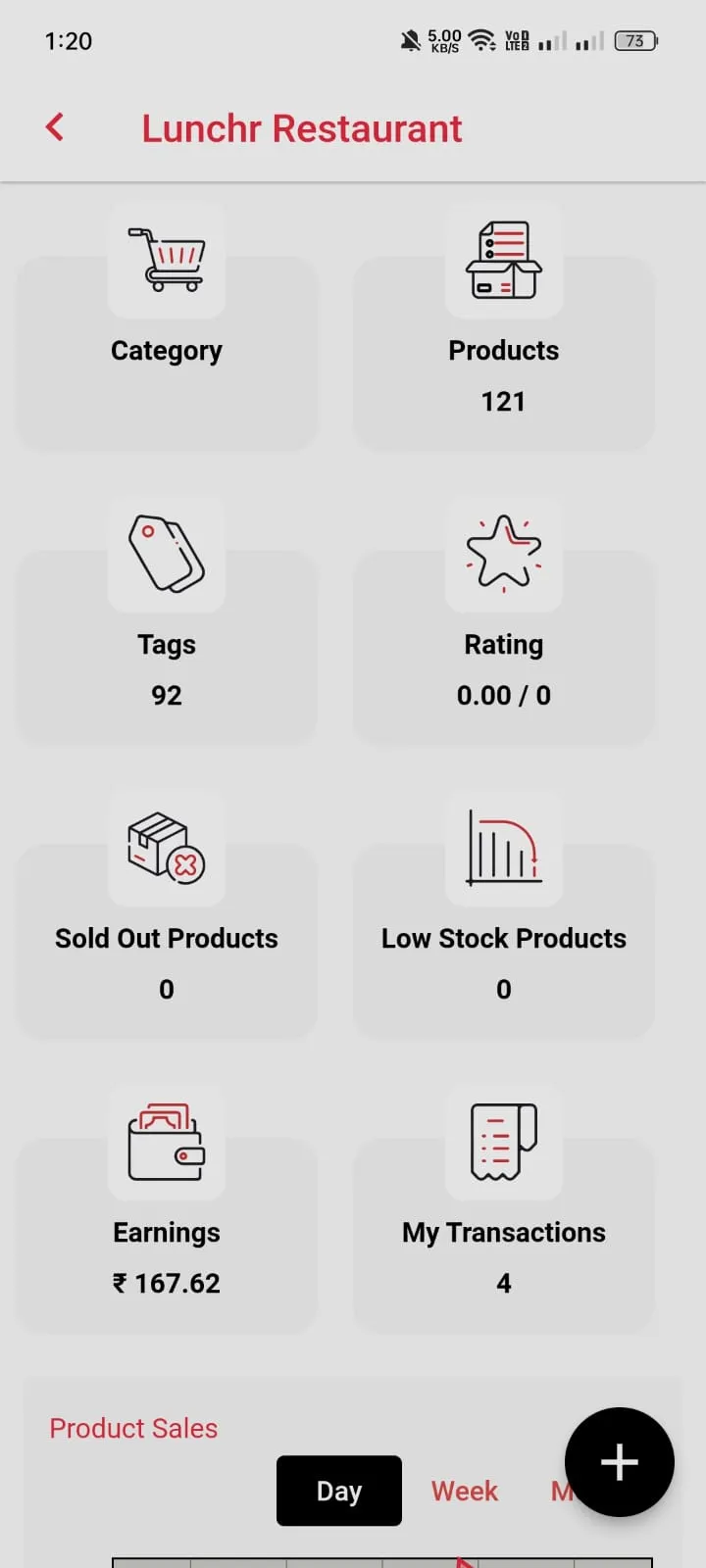Tap the Product Sales heading

click(132, 1428)
